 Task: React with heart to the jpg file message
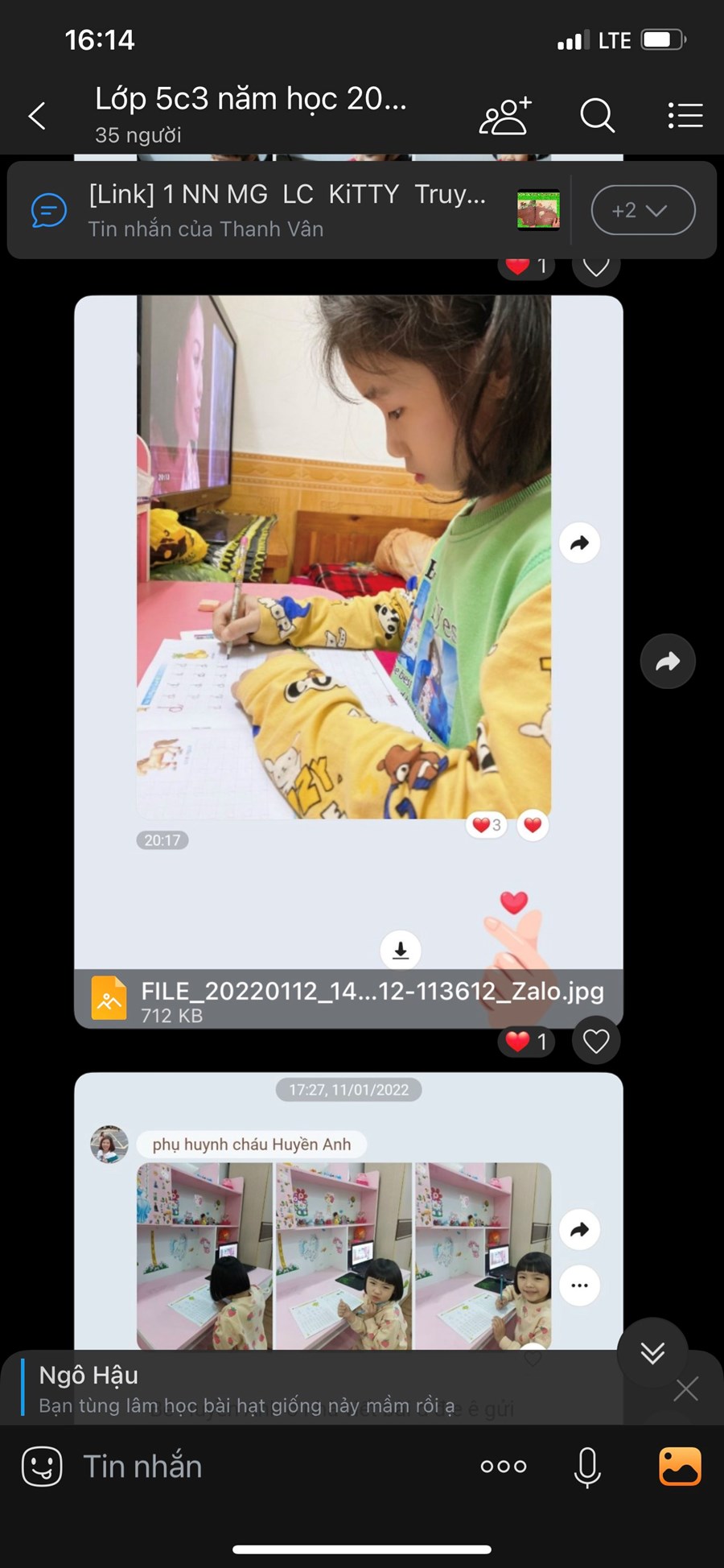[x=596, y=1041]
